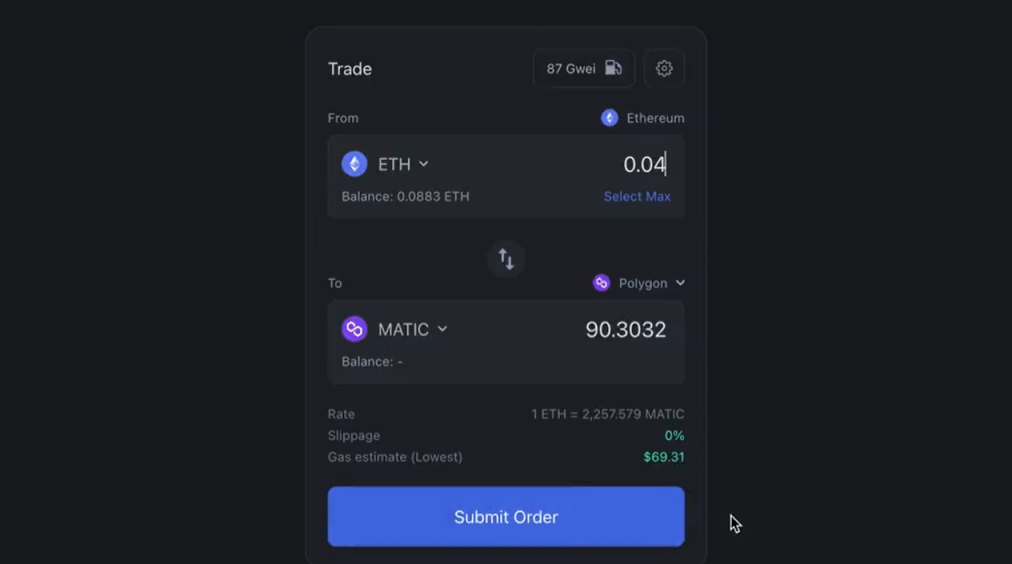
Task: Swap From and To tokens
Action: coord(506,259)
